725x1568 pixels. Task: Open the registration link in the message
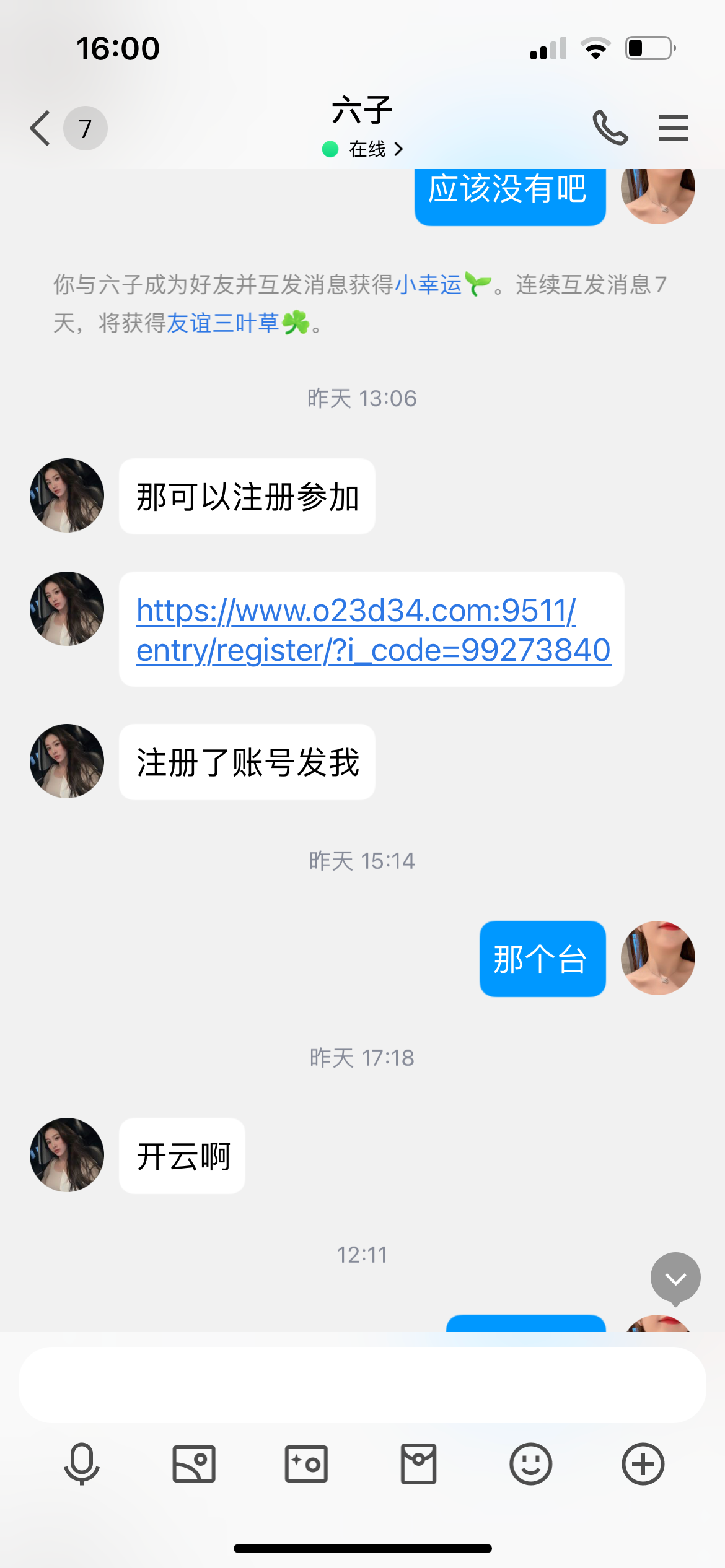372,630
